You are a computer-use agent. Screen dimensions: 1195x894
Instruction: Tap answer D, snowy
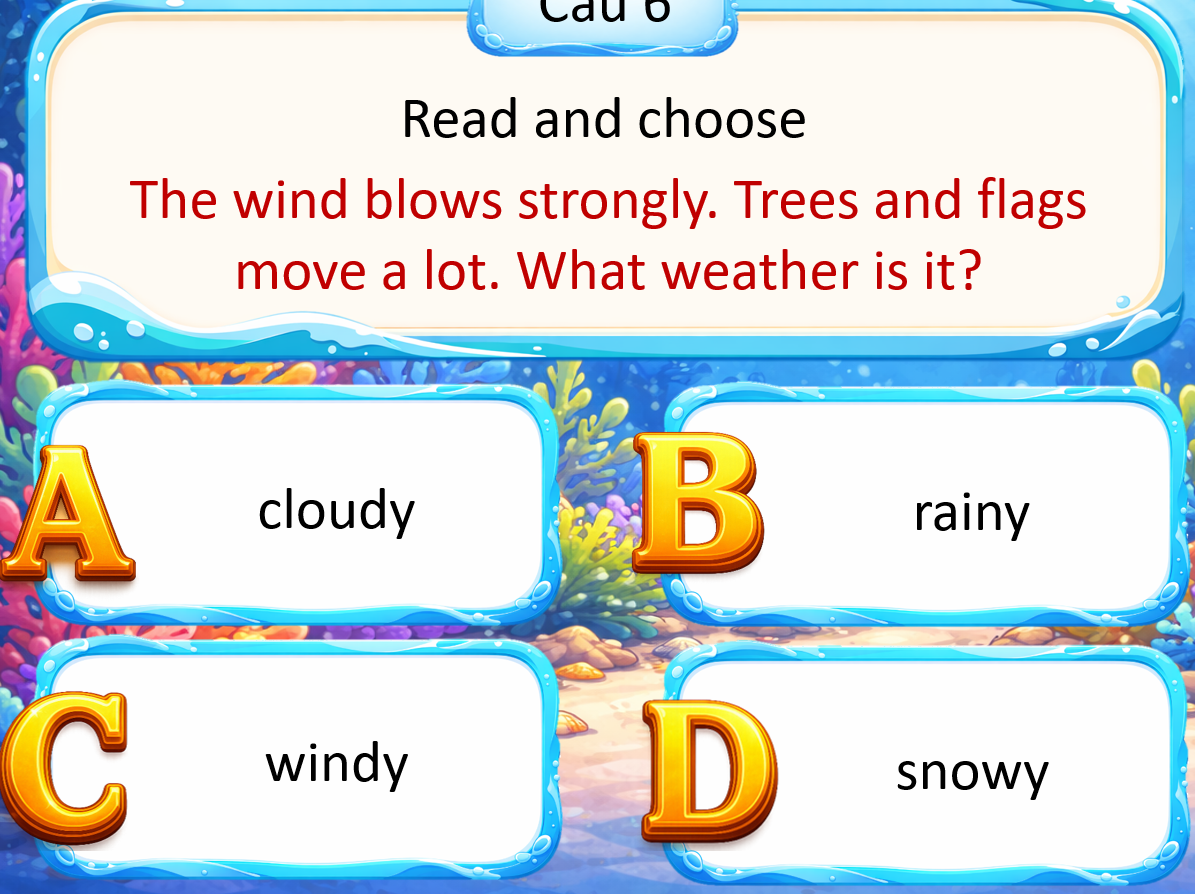pyautogui.click(x=970, y=771)
